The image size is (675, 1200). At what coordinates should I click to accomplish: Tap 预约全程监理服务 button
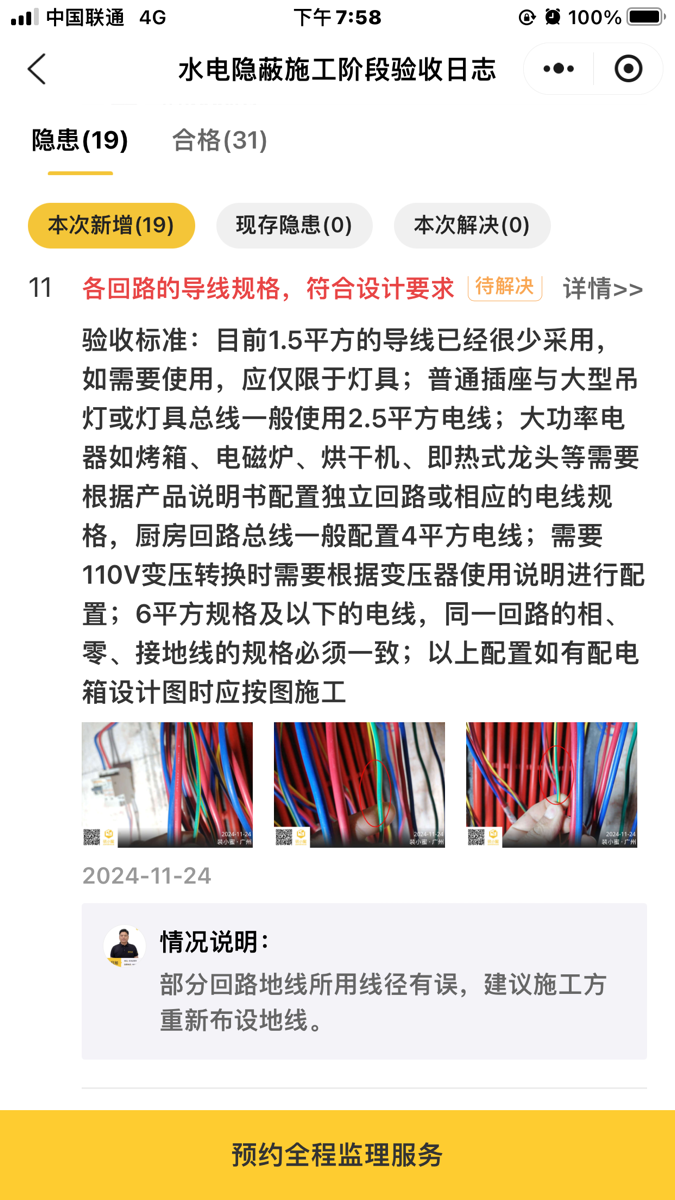[x=337, y=1155]
